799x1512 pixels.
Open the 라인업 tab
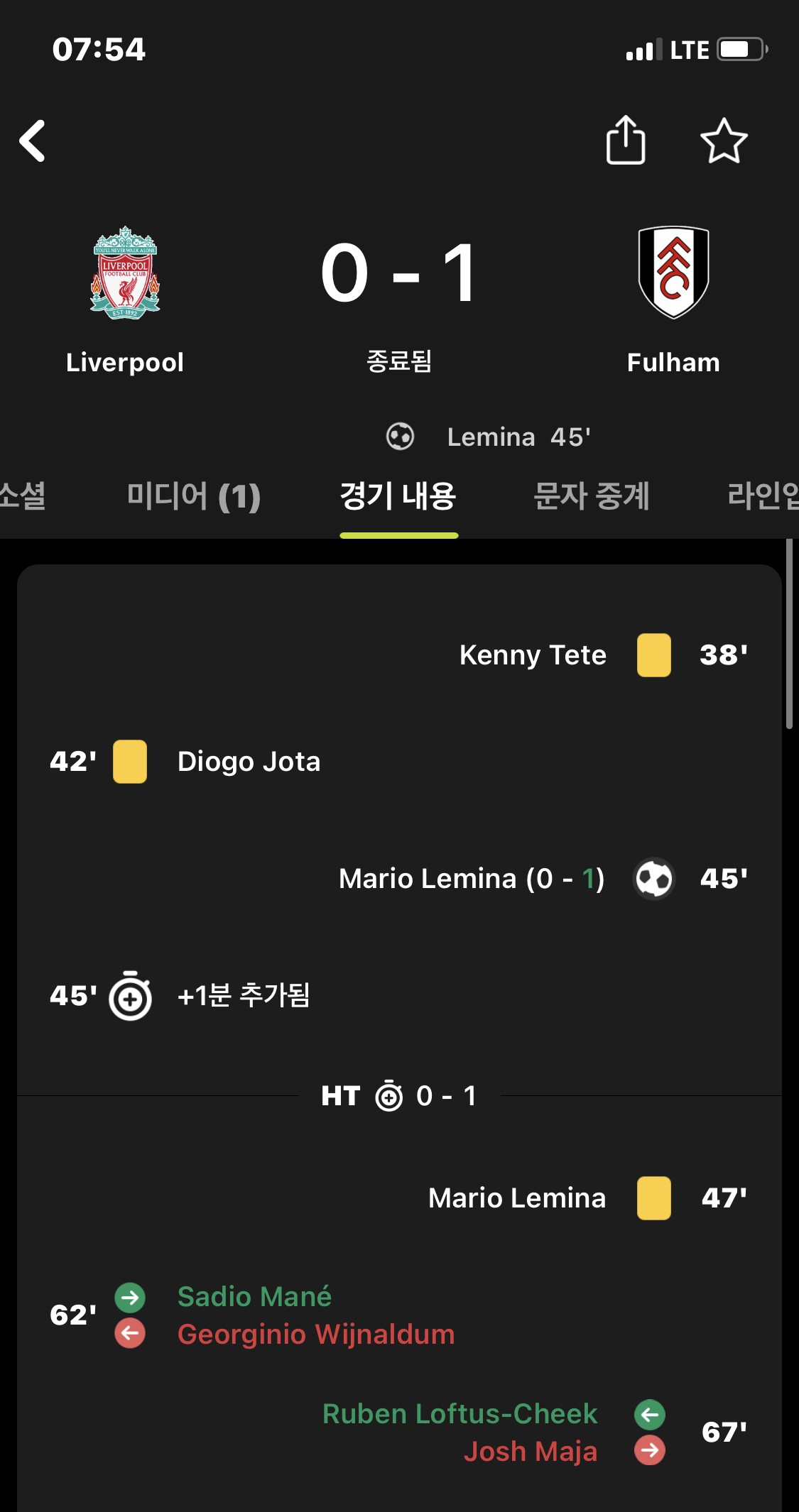[x=763, y=495]
